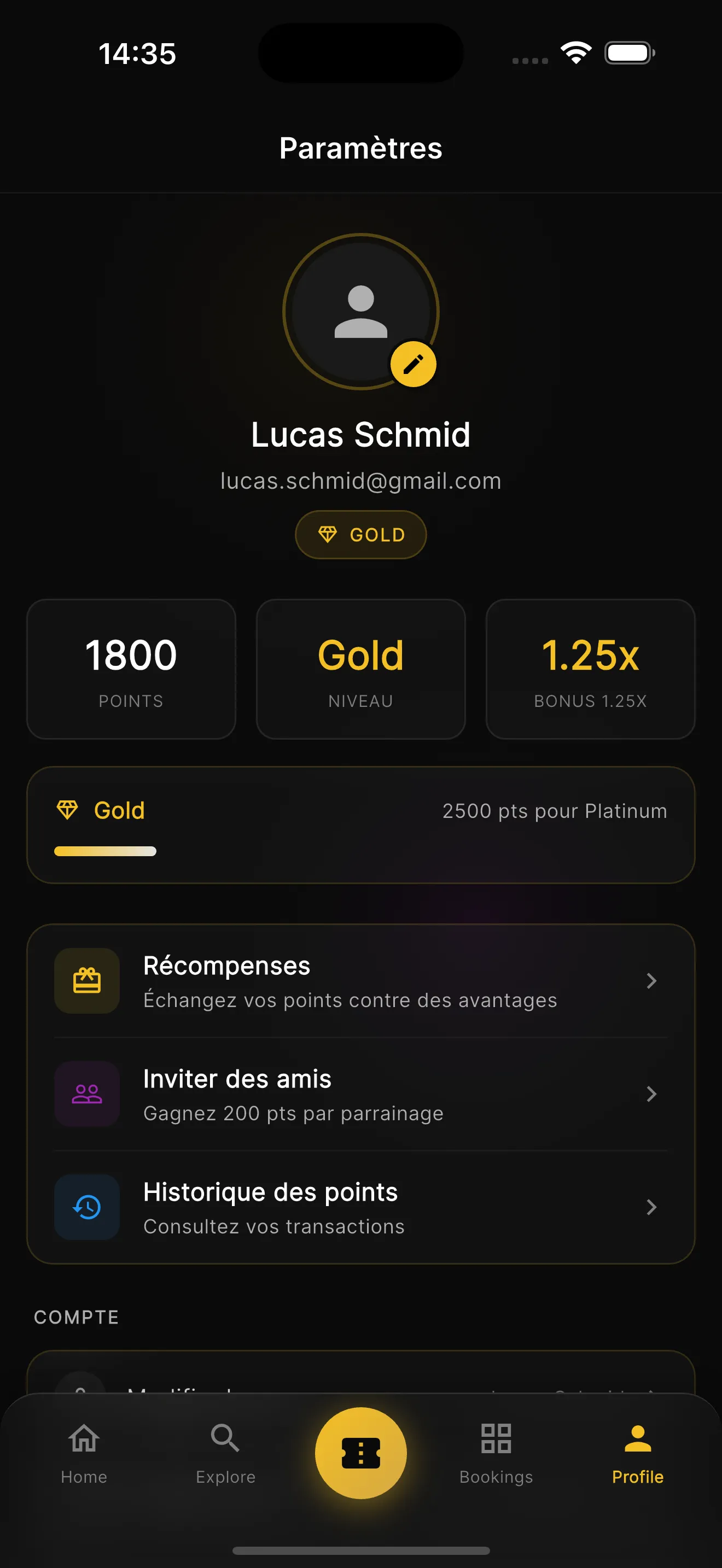Click the 2500 pts pour Platinum link

point(554,810)
